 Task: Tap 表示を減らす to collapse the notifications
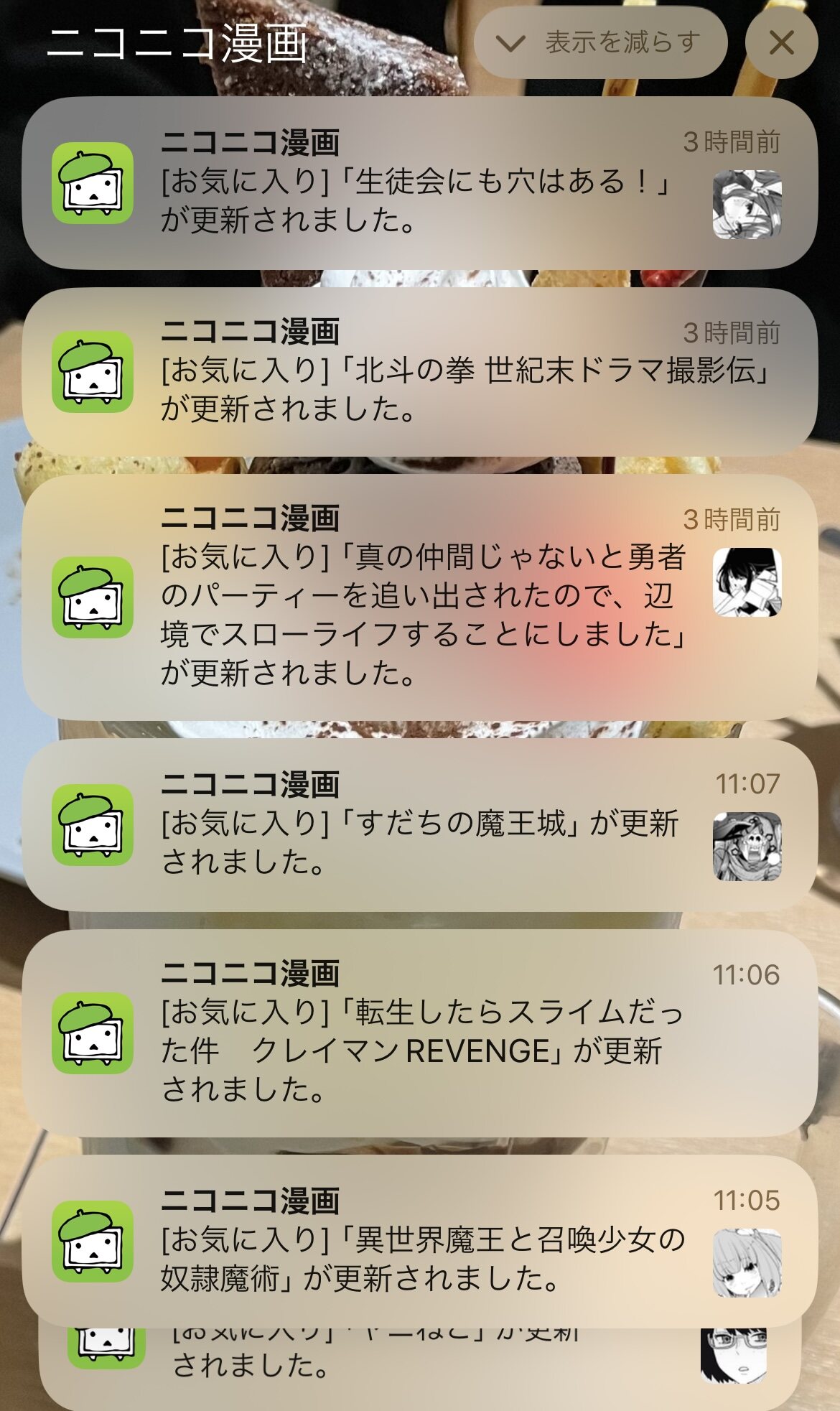click(600, 42)
